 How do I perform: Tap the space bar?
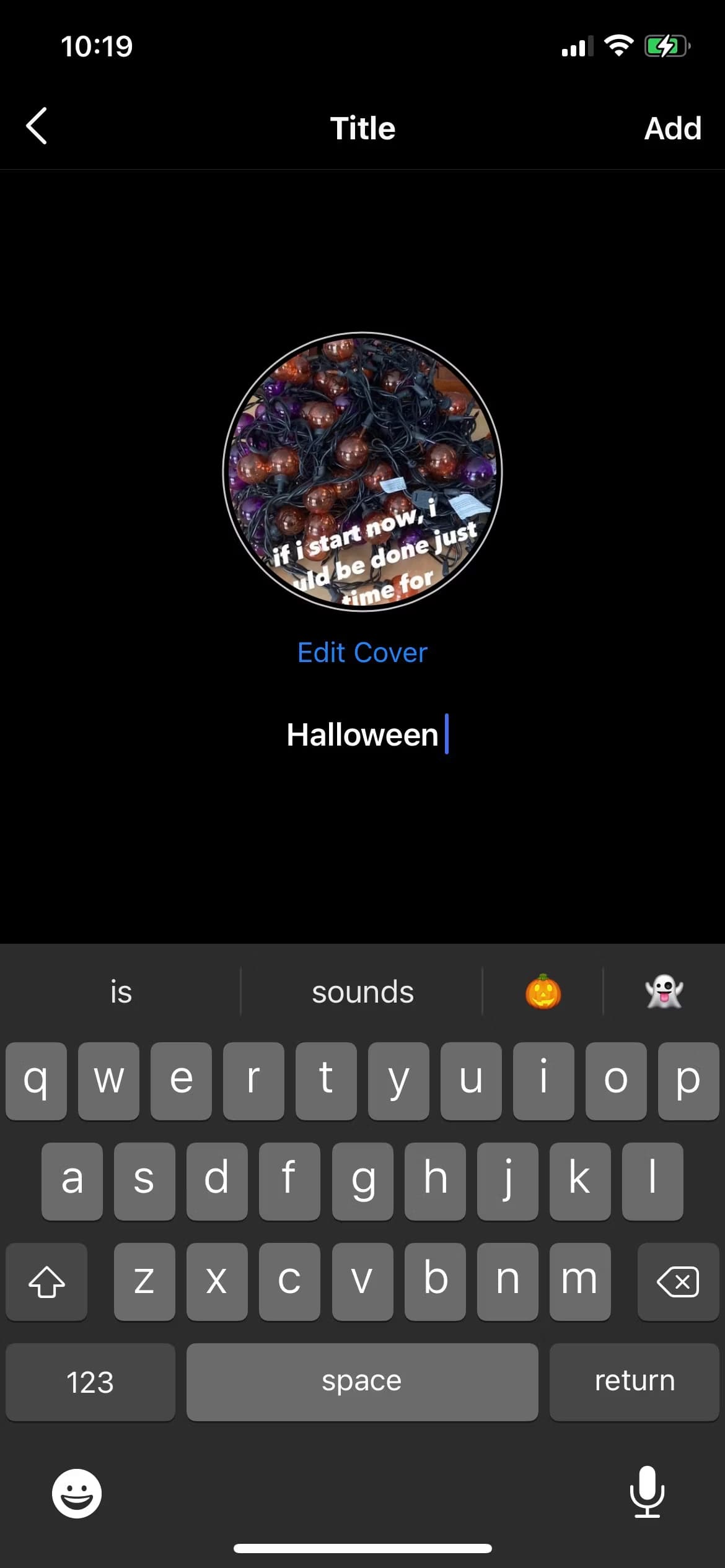pos(362,1381)
